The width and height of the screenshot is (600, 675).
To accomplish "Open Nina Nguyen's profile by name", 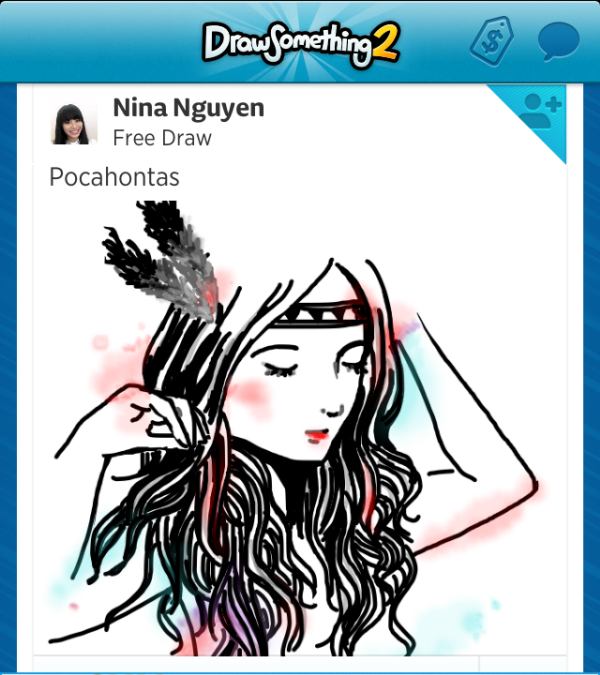I will point(186,108).
